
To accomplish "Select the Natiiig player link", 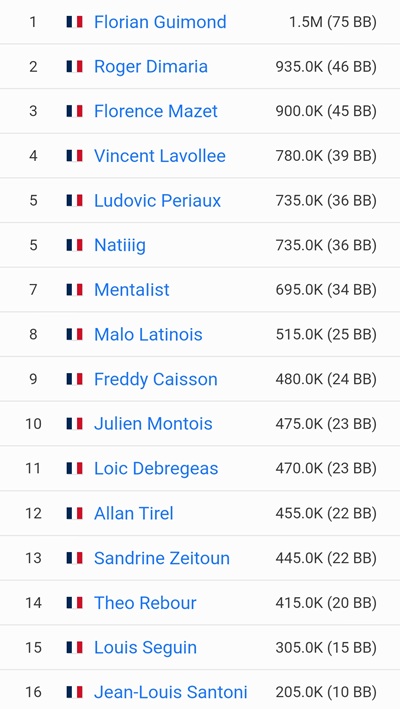I will pyautogui.click(x=120, y=246).
